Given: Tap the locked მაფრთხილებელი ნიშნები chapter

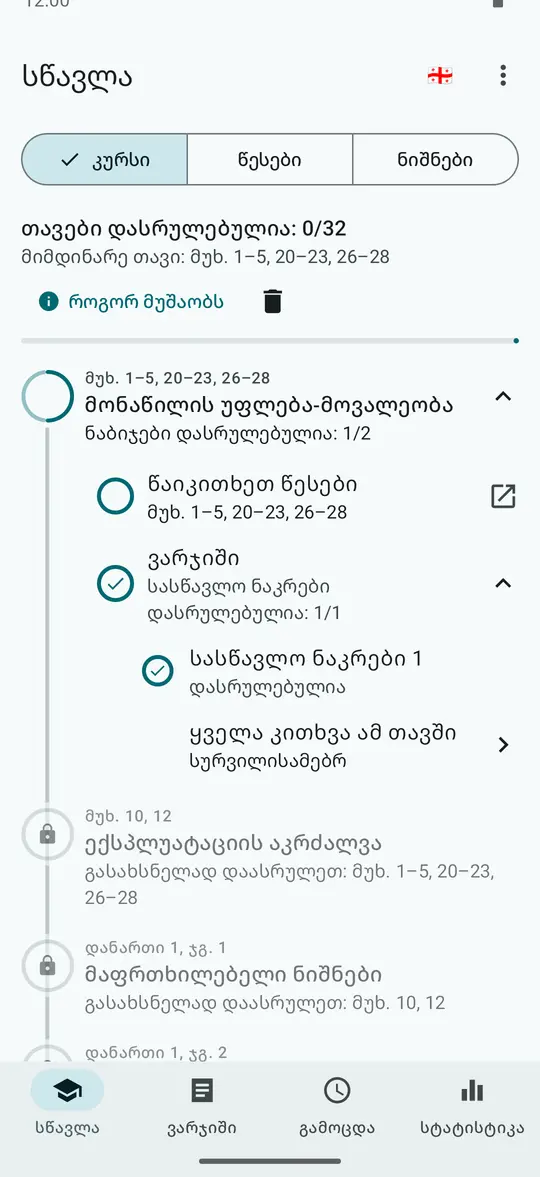Looking at the screenshot, I should tap(270, 974).
